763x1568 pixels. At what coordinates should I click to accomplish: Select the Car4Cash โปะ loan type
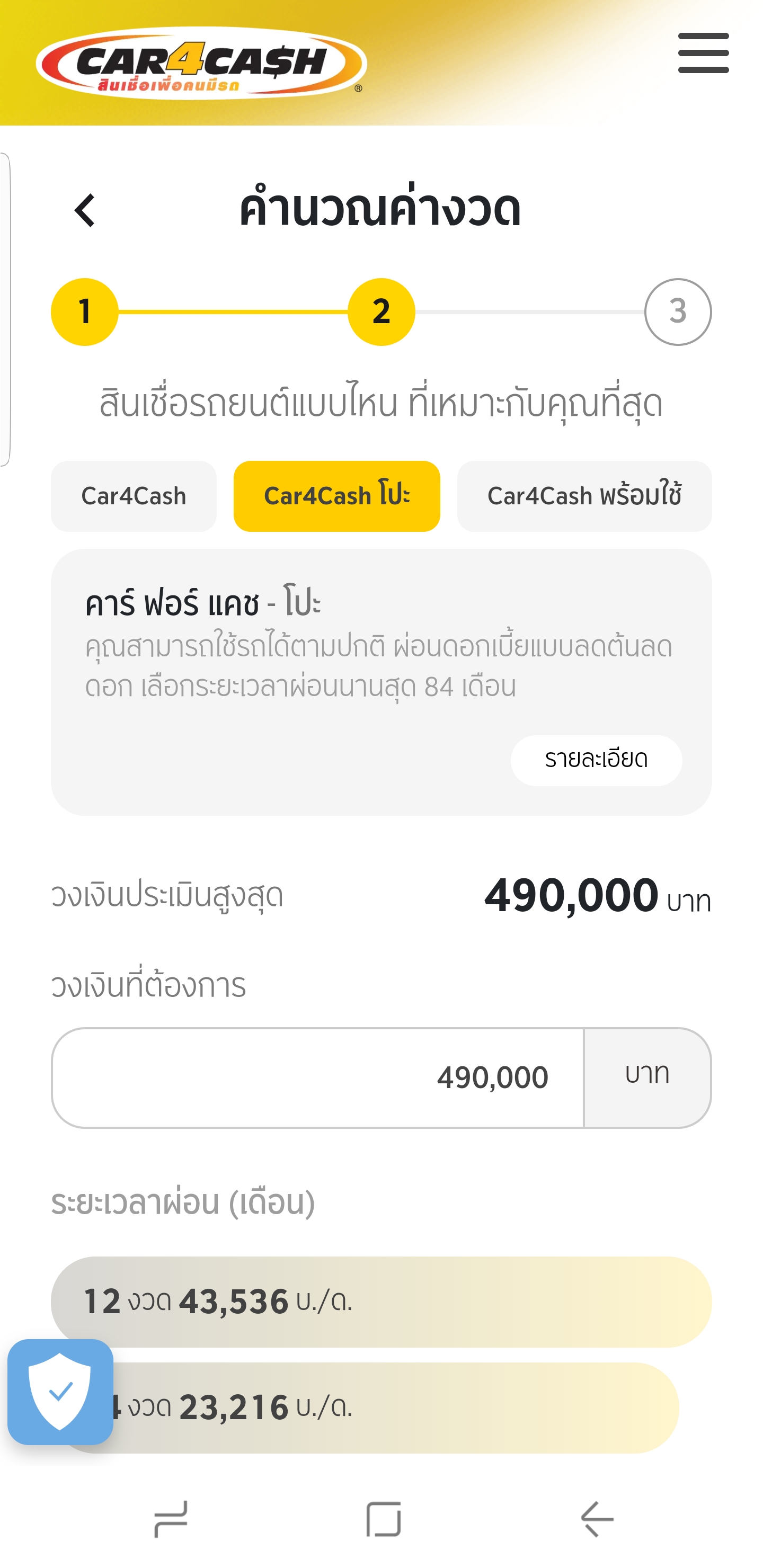336,496
